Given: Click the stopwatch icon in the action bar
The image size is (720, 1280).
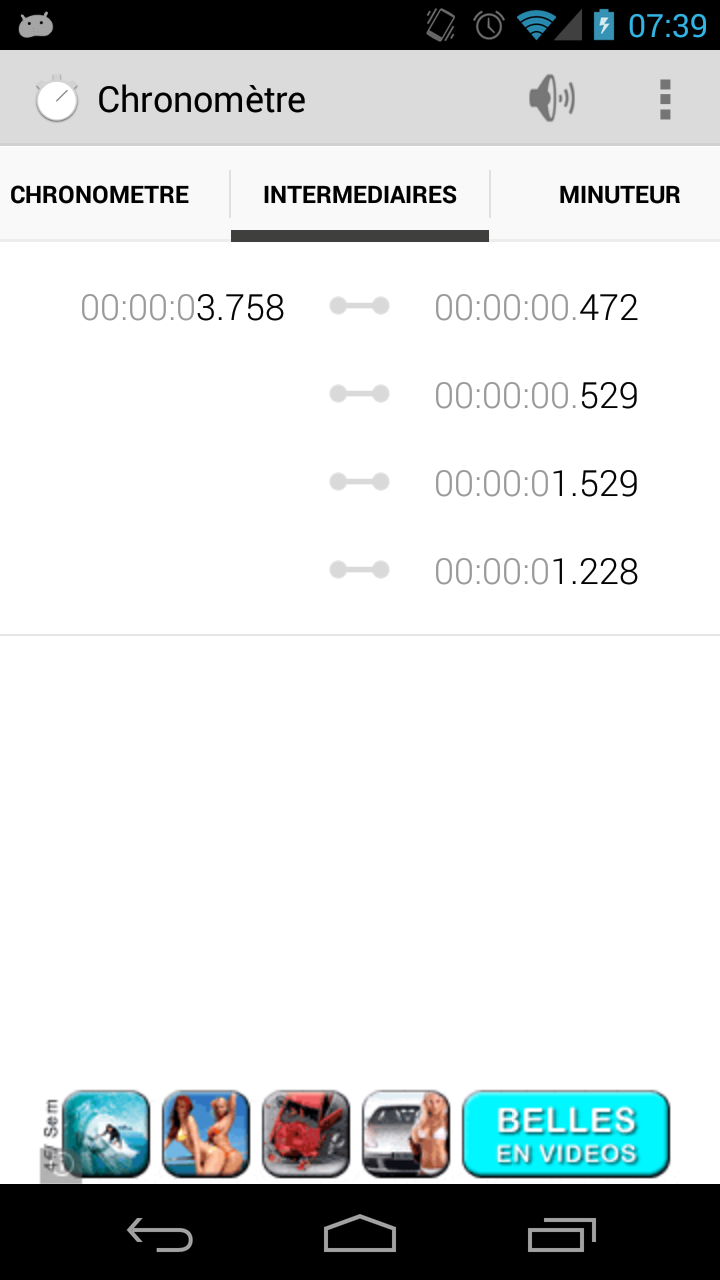Looking at the screenshot, I should click(x=57, y=97).
